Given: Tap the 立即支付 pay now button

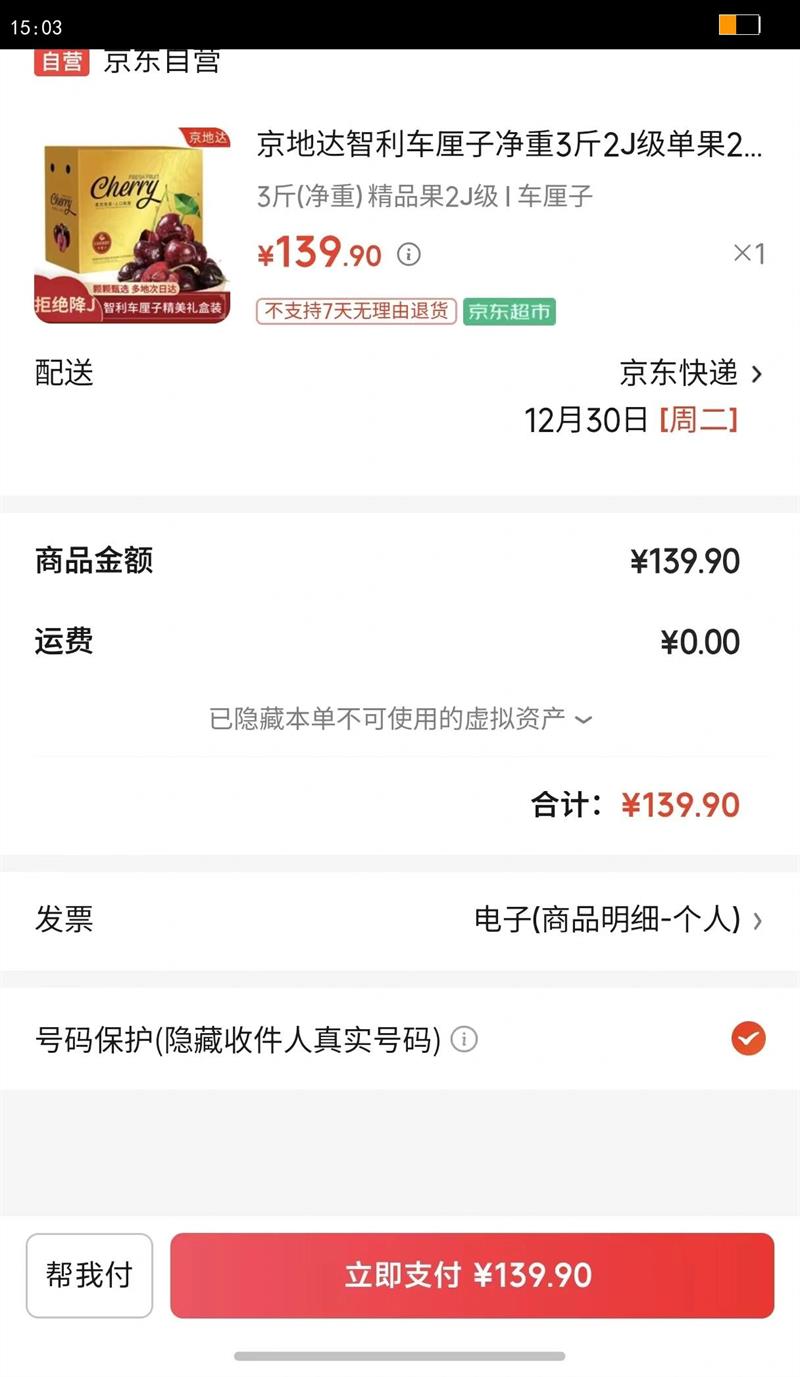Looking at the screenshot, I should [470, 1274].
